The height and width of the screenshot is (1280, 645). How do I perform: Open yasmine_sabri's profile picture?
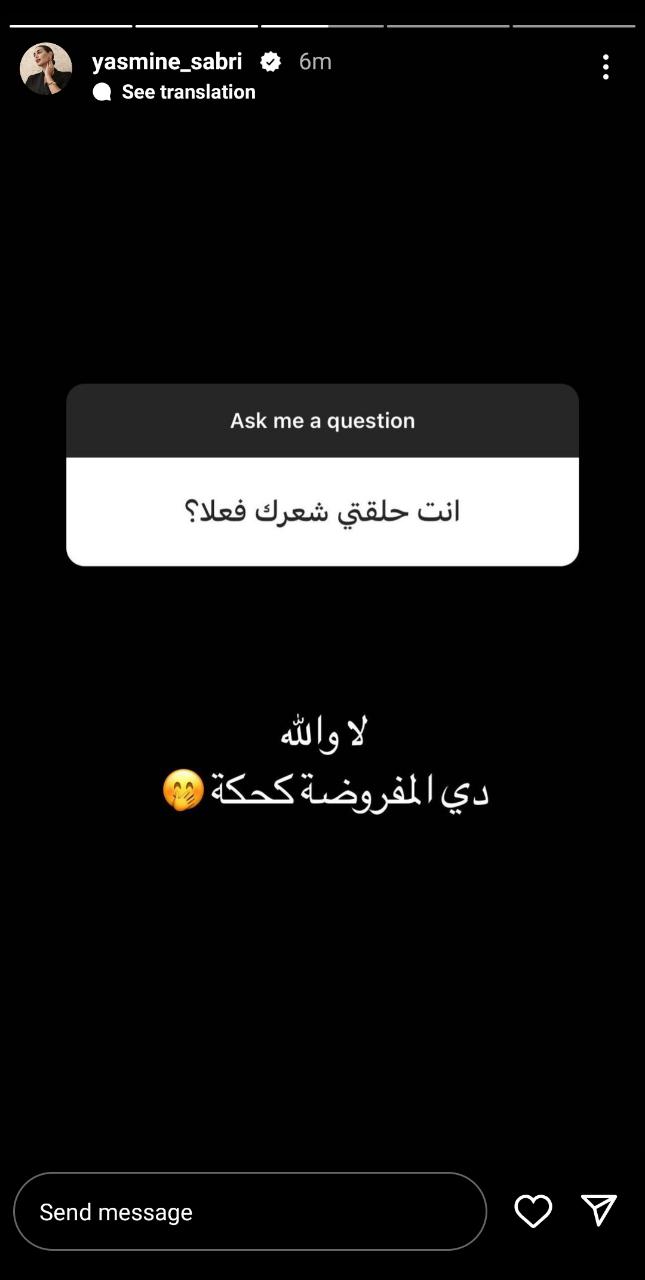tap(46, 68)
